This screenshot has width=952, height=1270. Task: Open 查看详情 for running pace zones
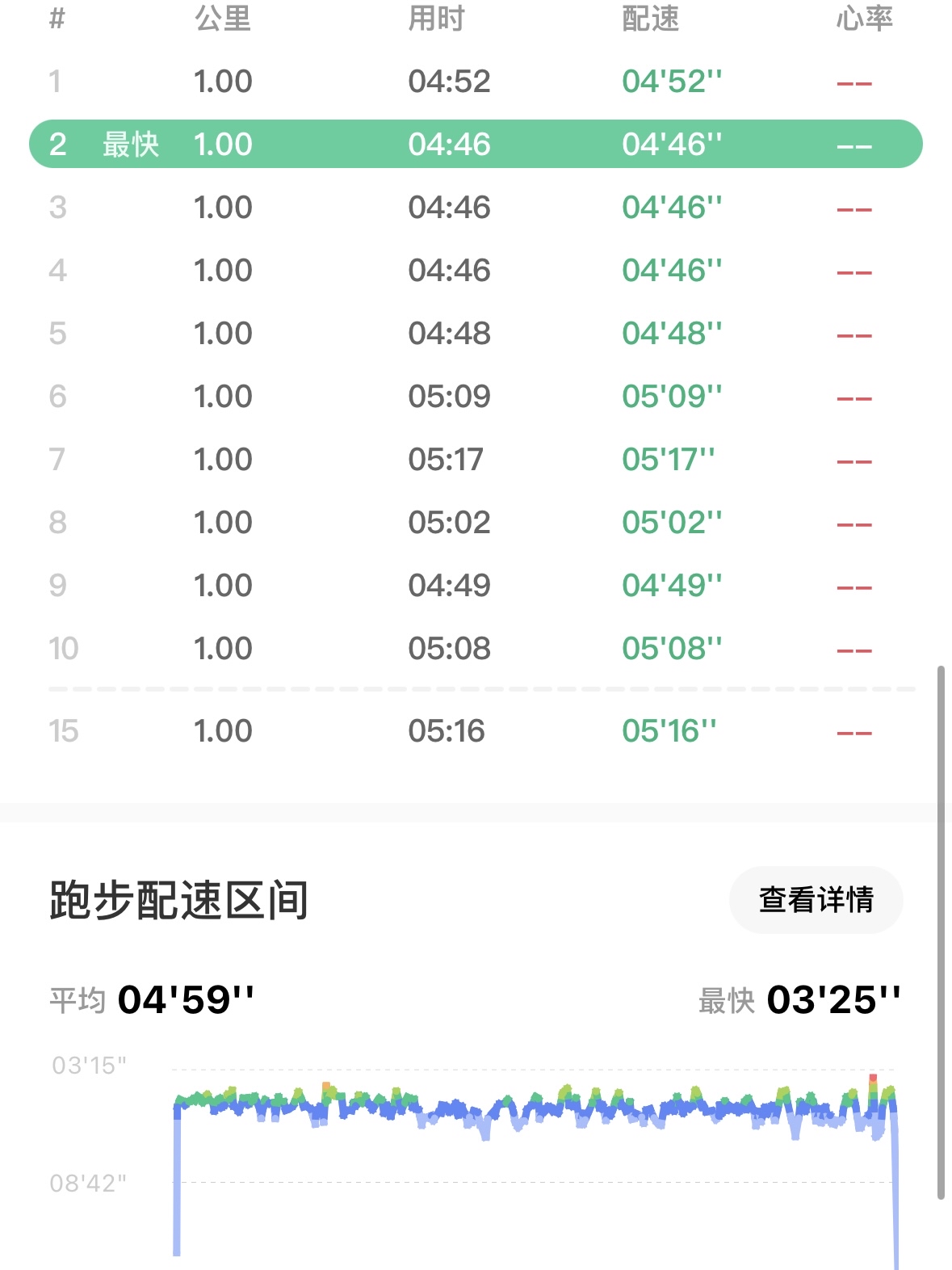[816, 900]
